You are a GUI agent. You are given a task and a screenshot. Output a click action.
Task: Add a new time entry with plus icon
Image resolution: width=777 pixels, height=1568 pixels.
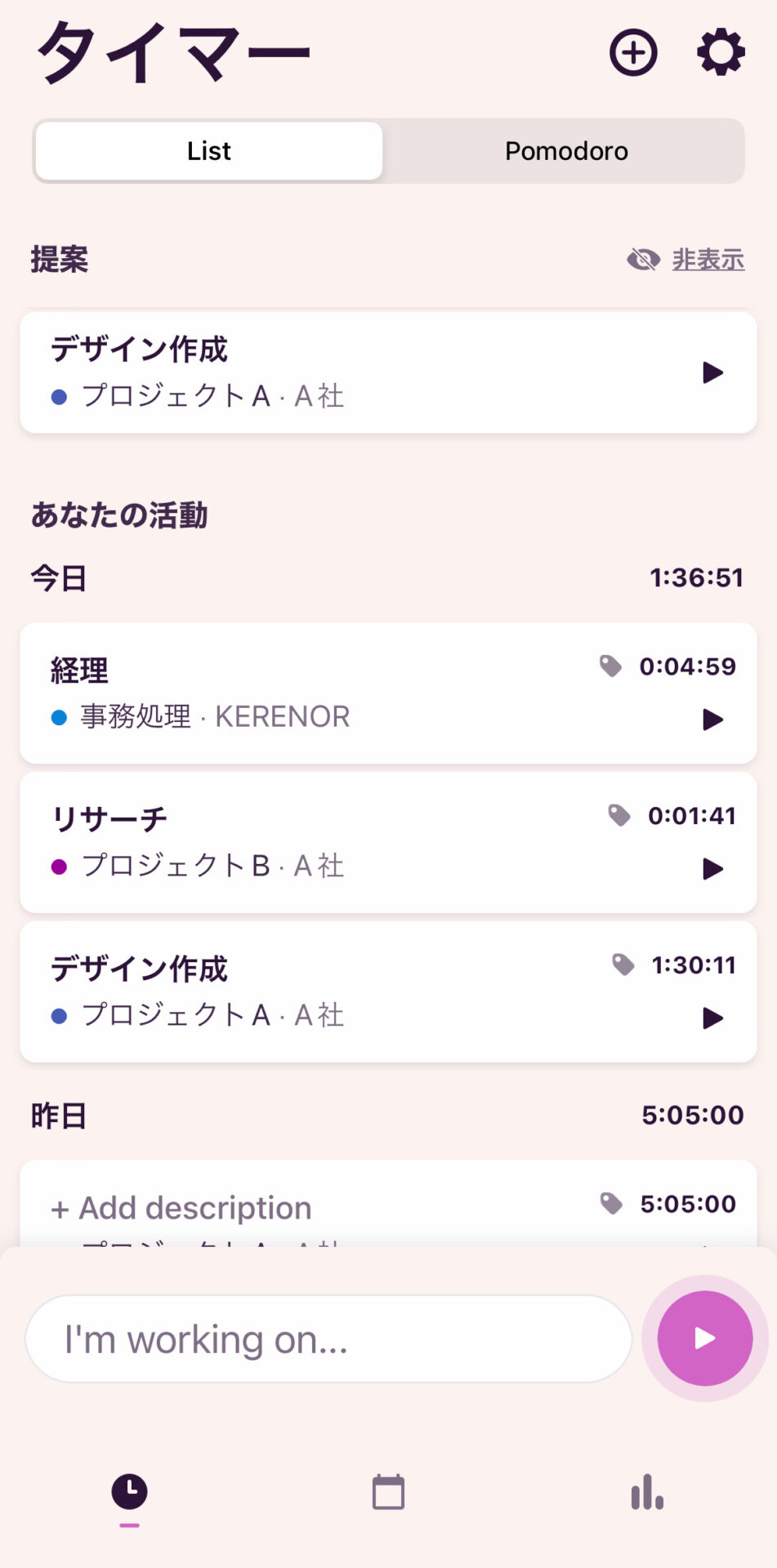pyautogui.click(x=633, y=53)
